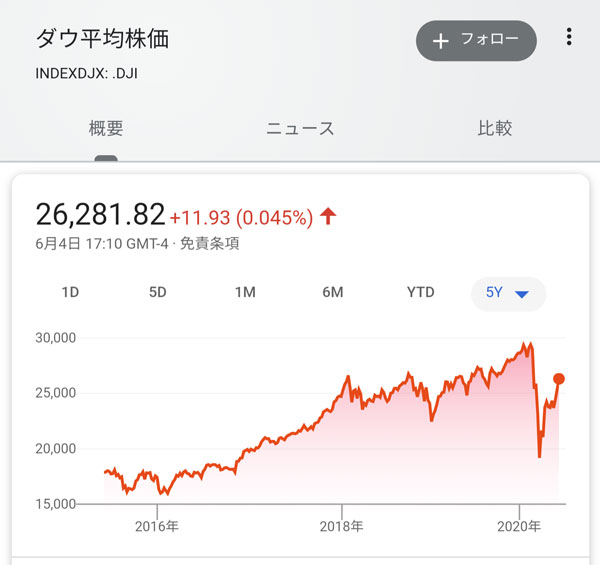The image size is (600, 565).
Task: Expand the 5Y range dropdown
Action: 508,293
